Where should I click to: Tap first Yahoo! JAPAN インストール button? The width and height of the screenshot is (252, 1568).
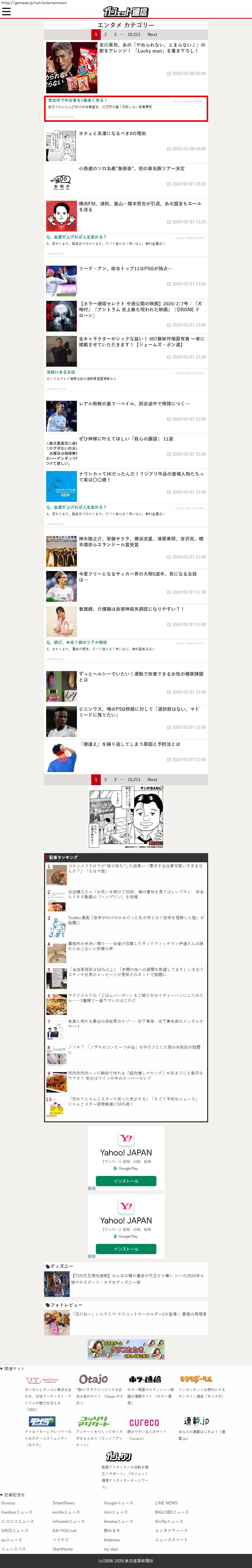(x=126, y=1181)
